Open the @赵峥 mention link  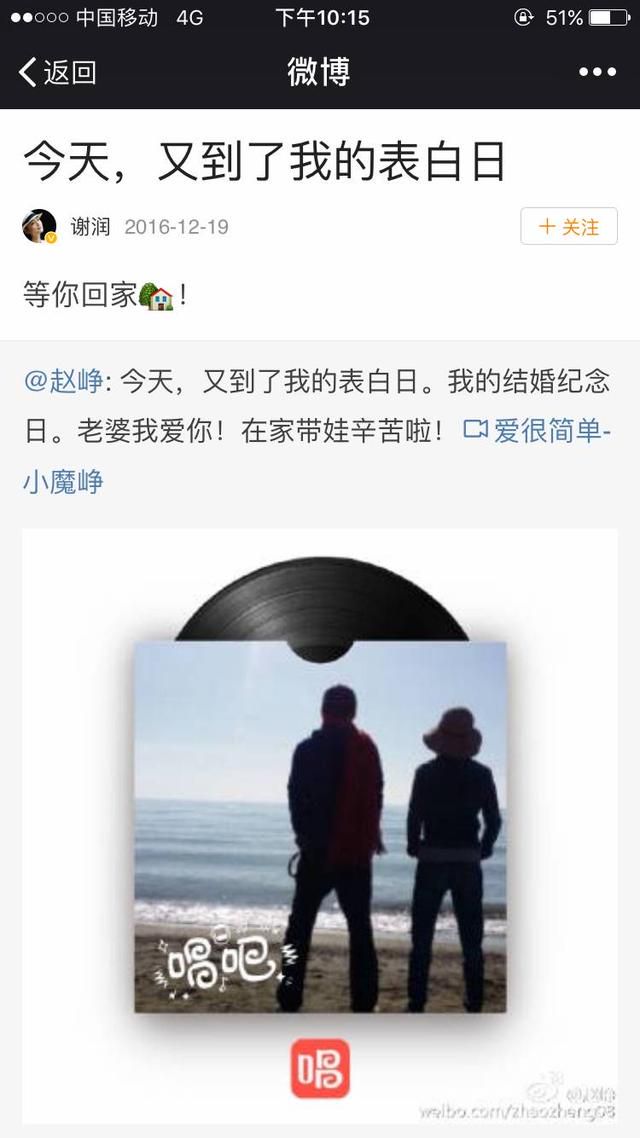(64, 381)
